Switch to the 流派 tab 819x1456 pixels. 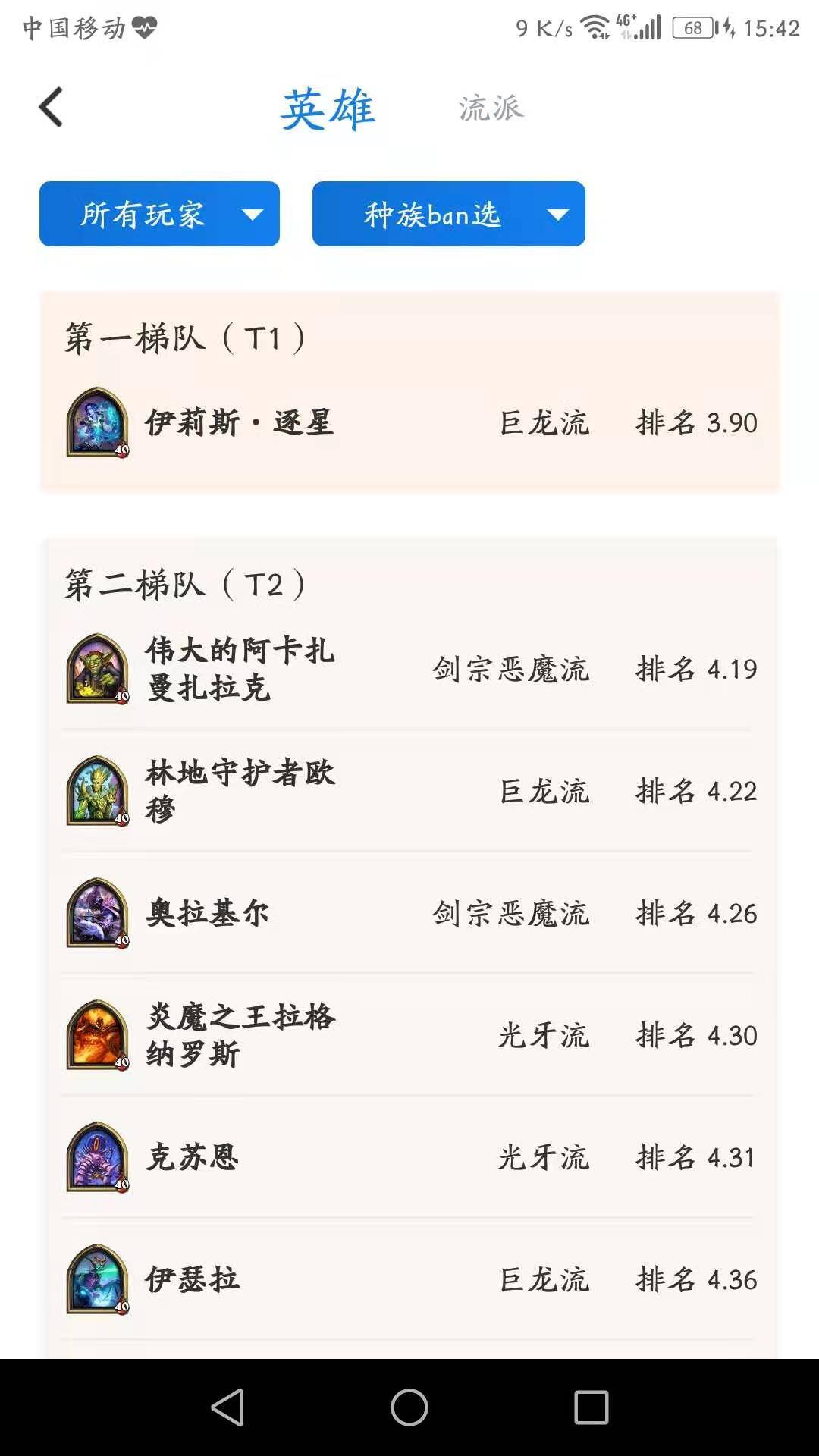click(491, 108)
